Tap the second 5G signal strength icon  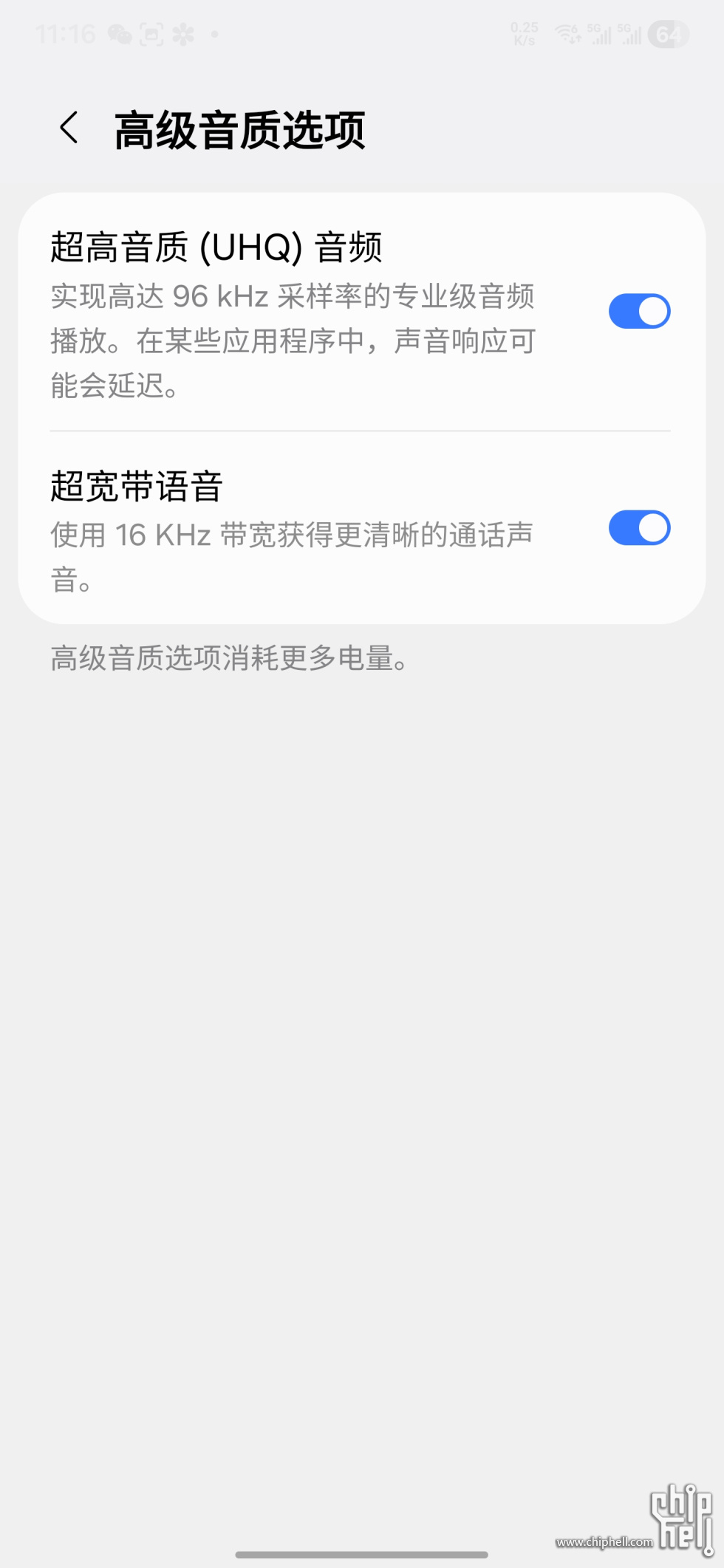coord(629,34)
